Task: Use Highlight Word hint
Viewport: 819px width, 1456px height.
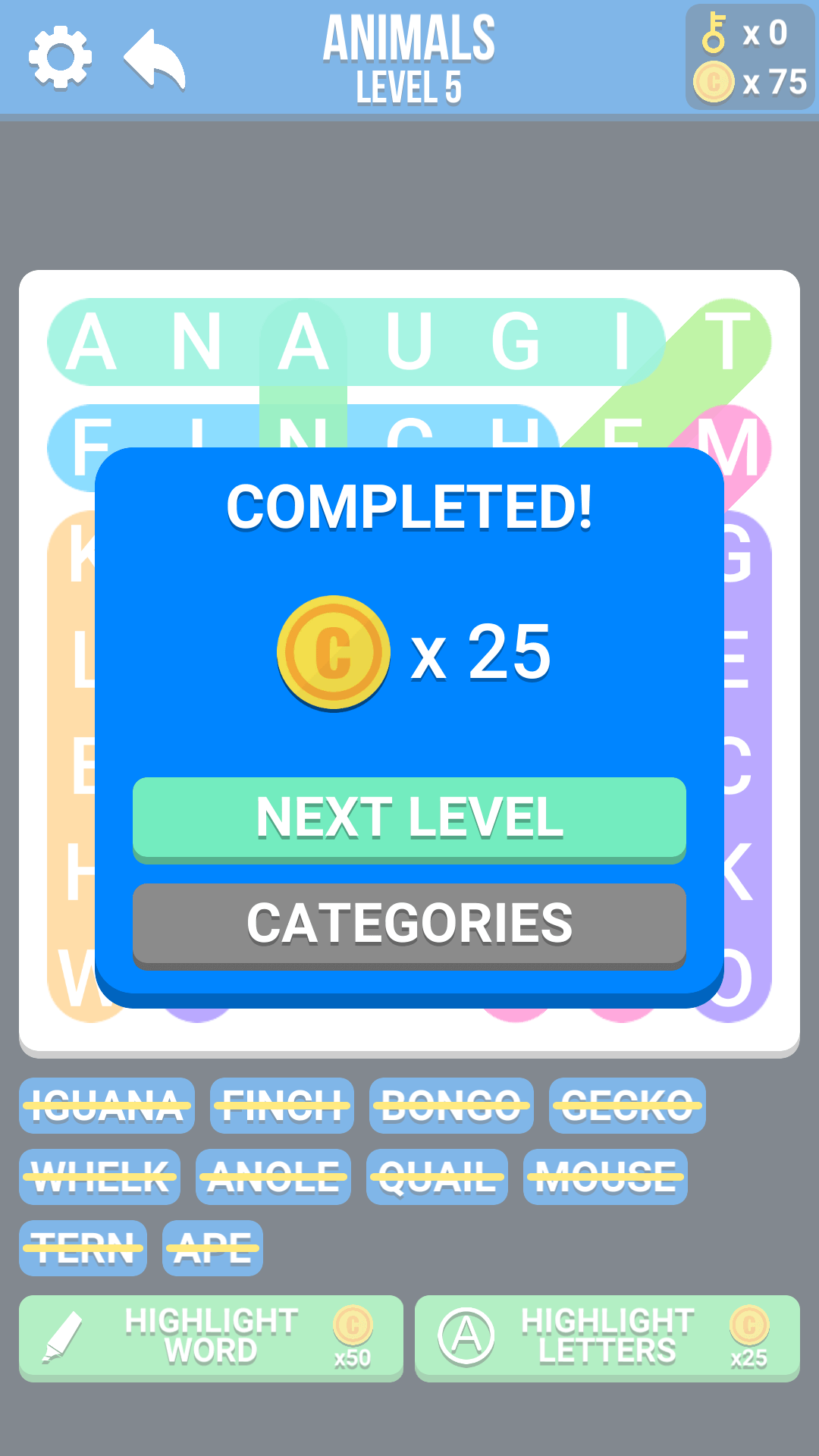Action: 211,1338
